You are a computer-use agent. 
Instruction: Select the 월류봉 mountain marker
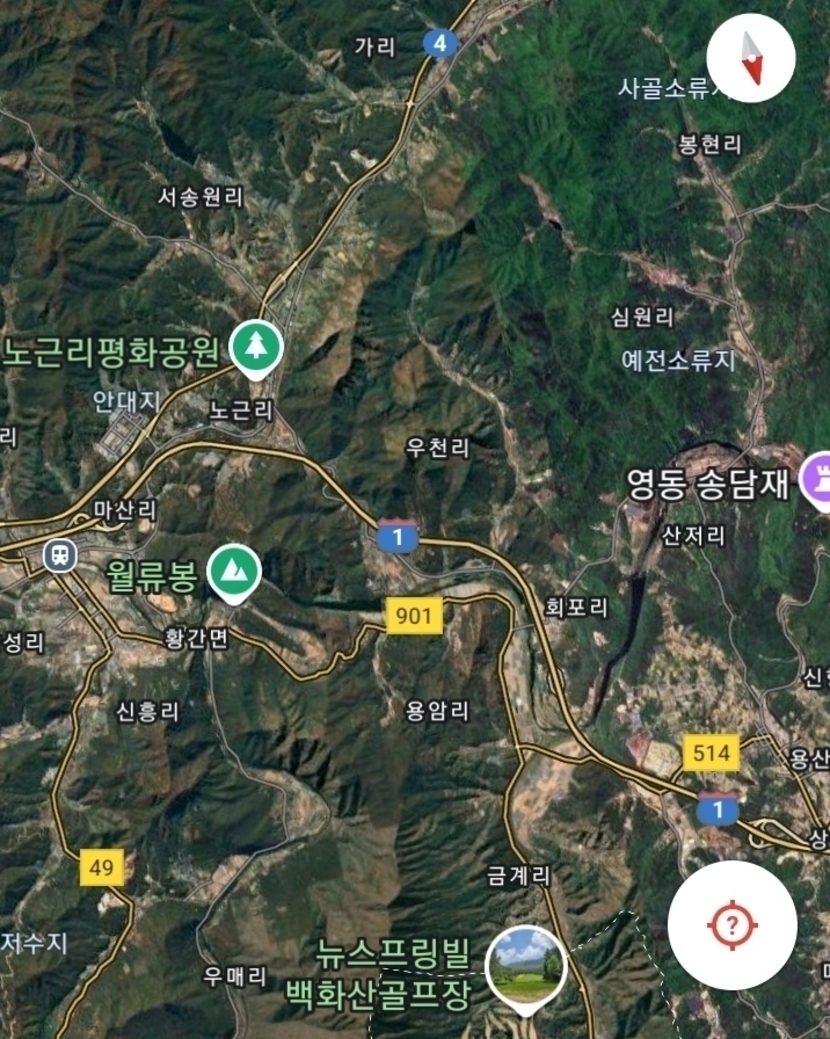(x=234, y=573)
